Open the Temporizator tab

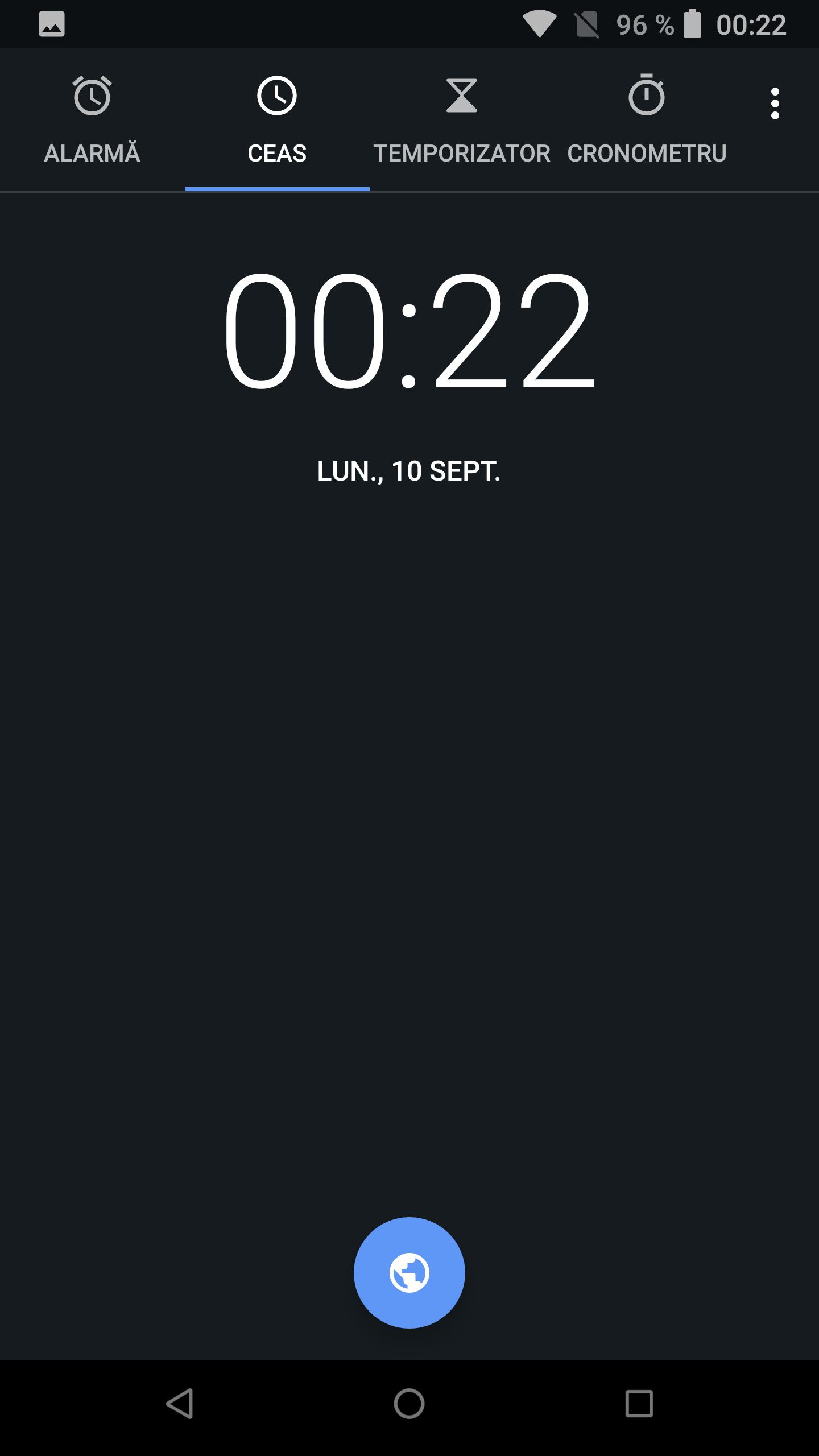pyautogui.click(x=462, y=120)
